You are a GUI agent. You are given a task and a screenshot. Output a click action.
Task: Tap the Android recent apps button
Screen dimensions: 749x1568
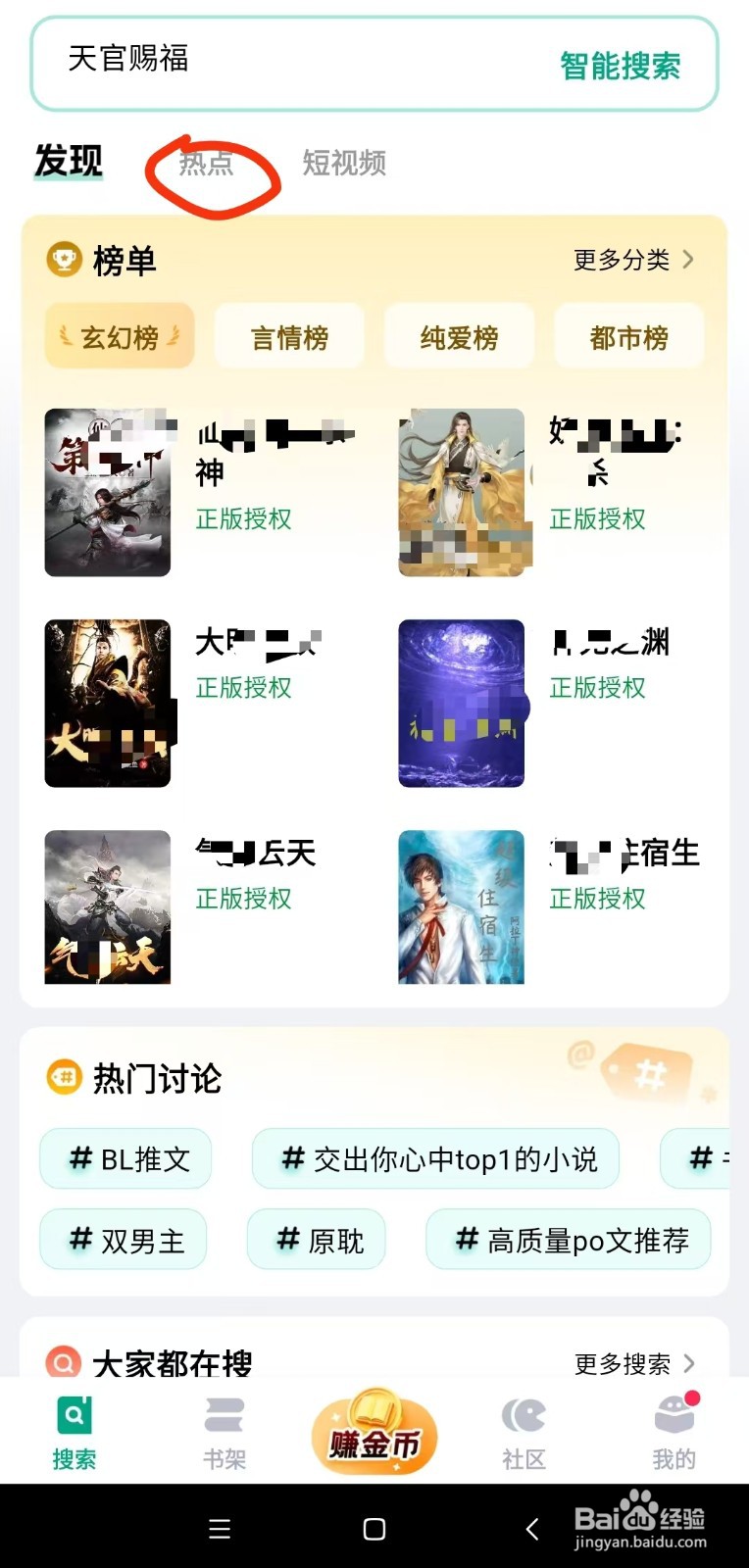[x=220, y=1529]
